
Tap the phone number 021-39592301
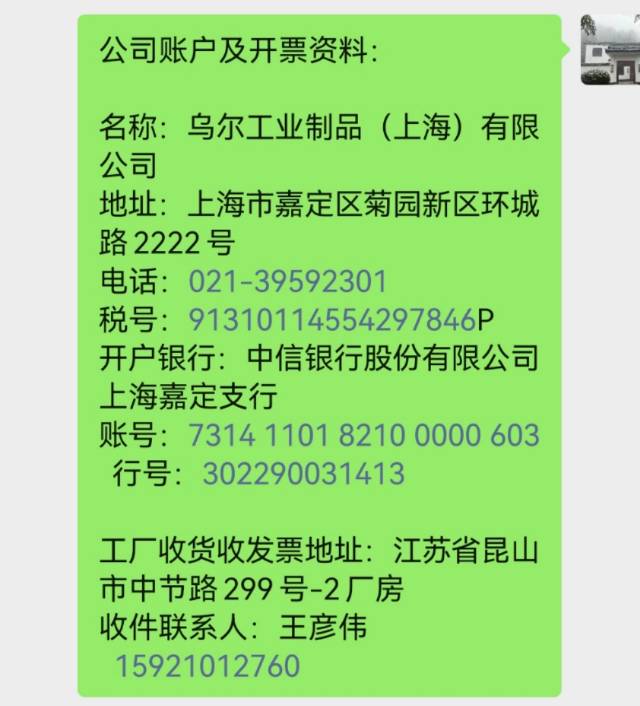(x=287, y=281)
